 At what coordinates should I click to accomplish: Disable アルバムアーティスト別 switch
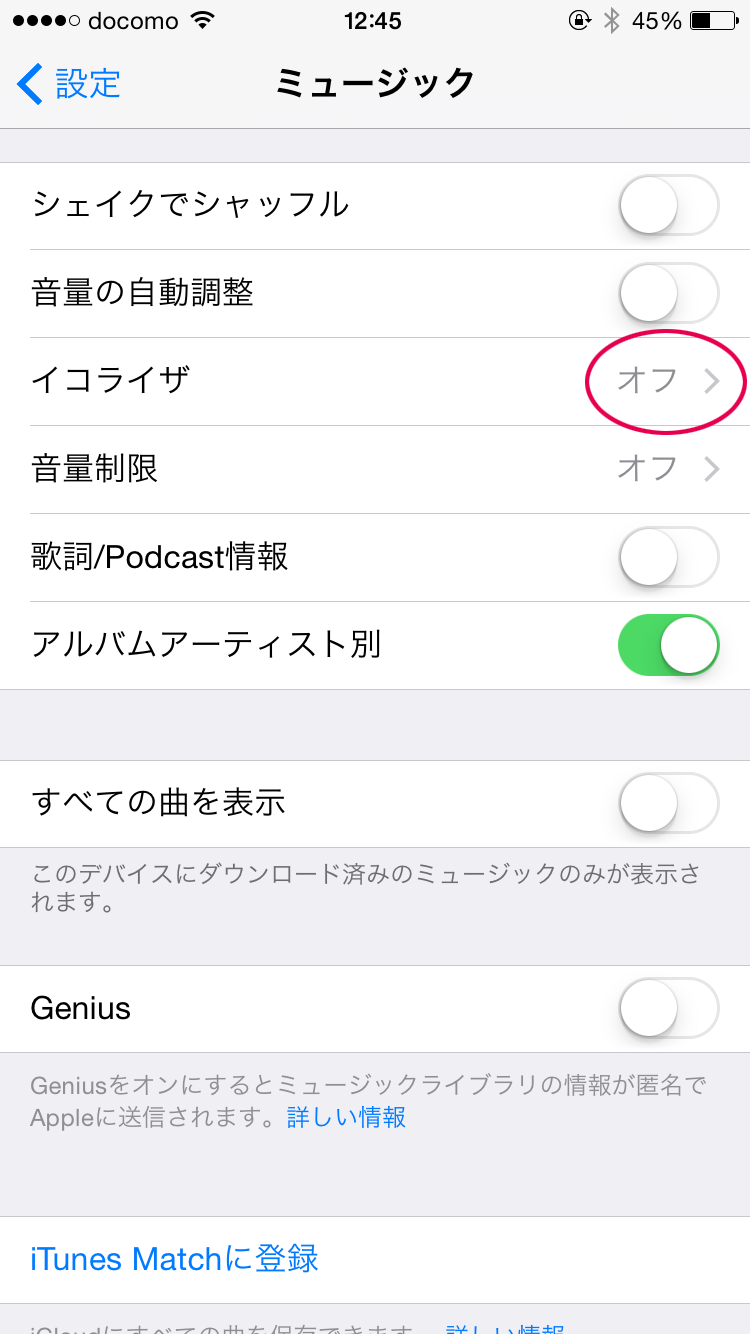[x=669, y=645]
